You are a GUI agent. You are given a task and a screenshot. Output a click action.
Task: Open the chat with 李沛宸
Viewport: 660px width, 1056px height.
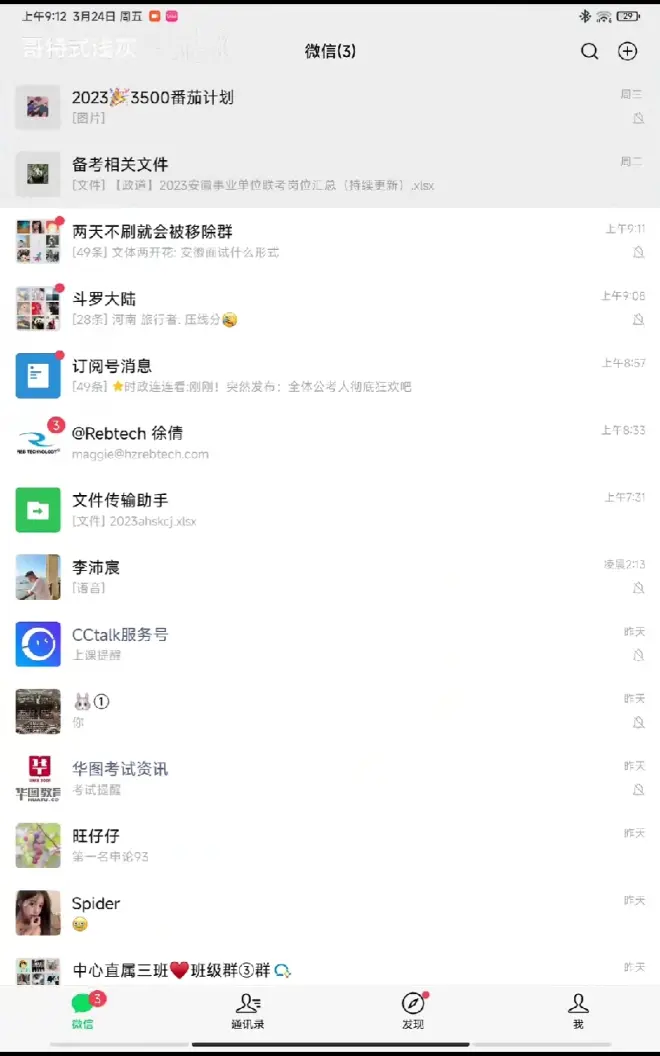[330, 577]
